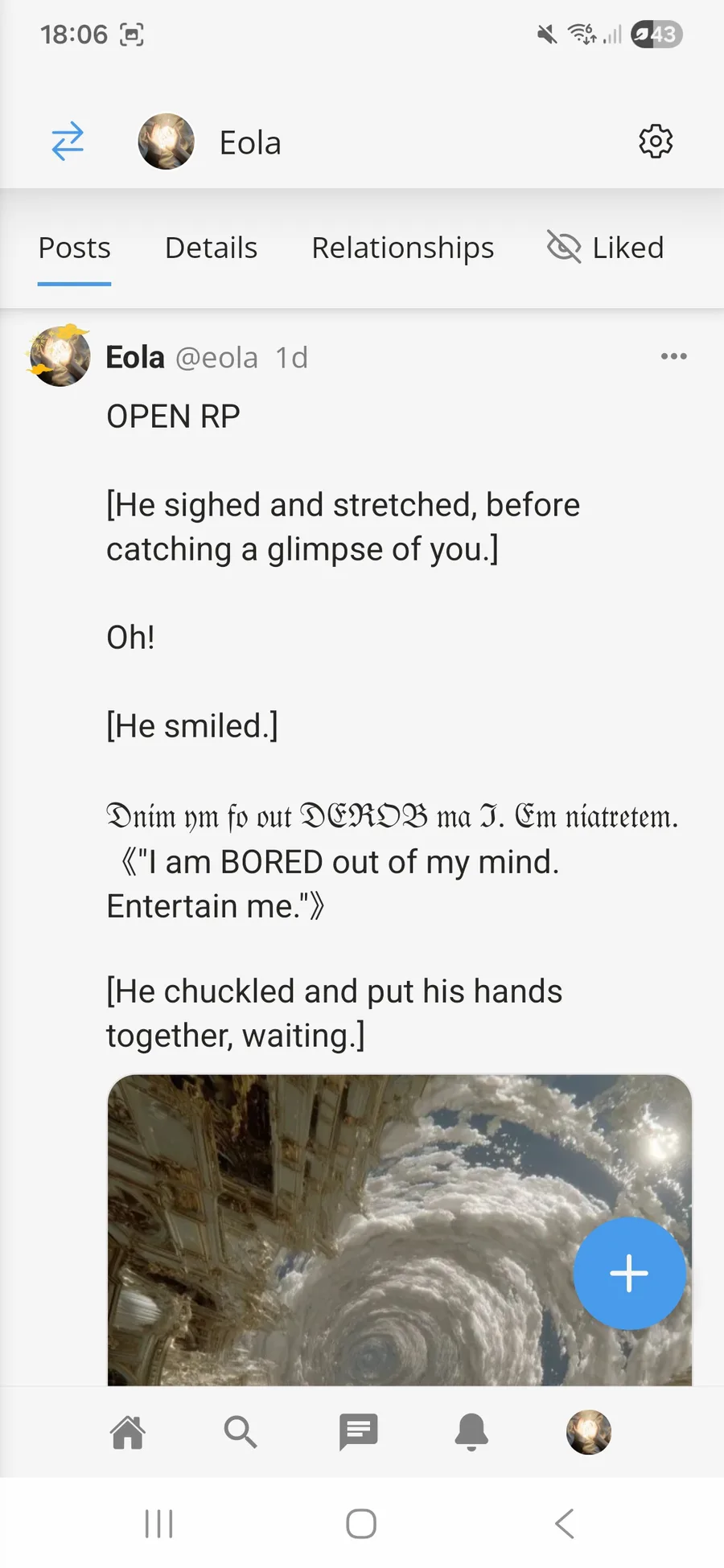This screenshot has height=1568, width=724.
Task: Open the Relationships tab
Action: [x=402, y=248]
